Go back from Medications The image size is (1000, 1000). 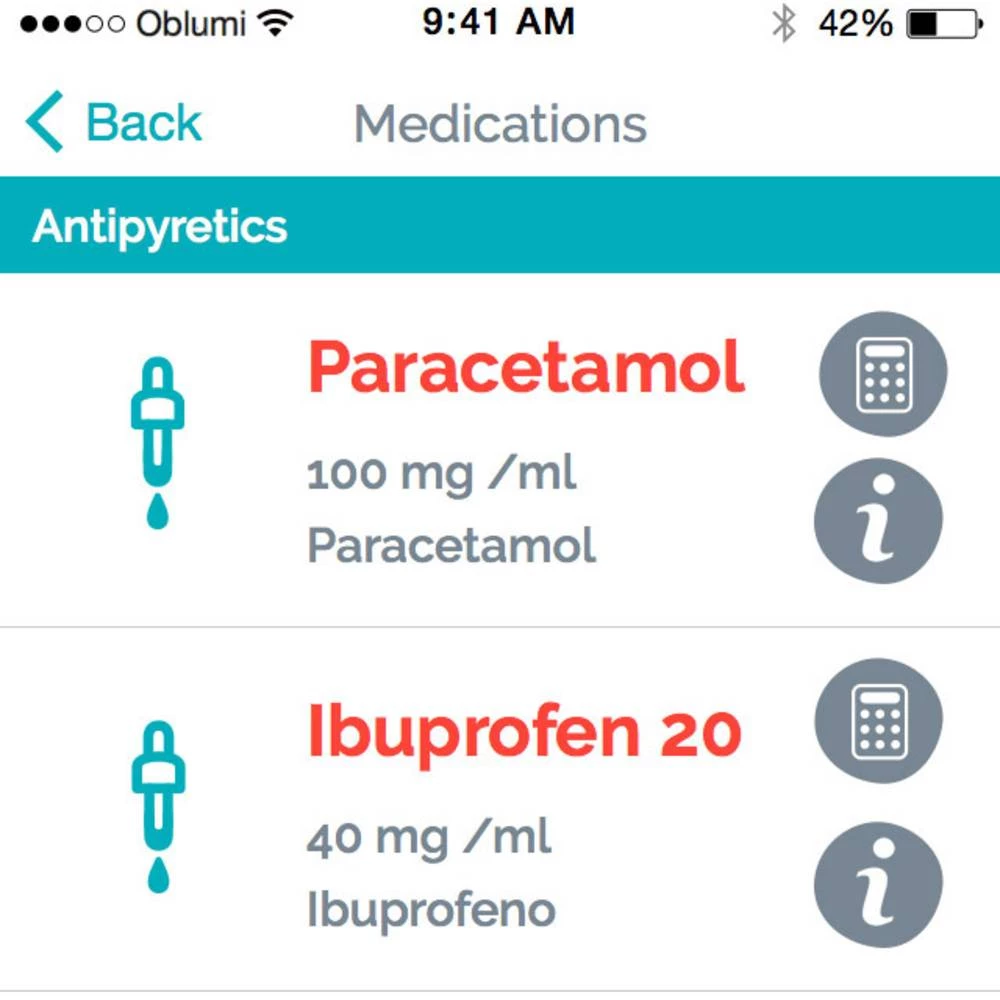[x=113, y=123]
